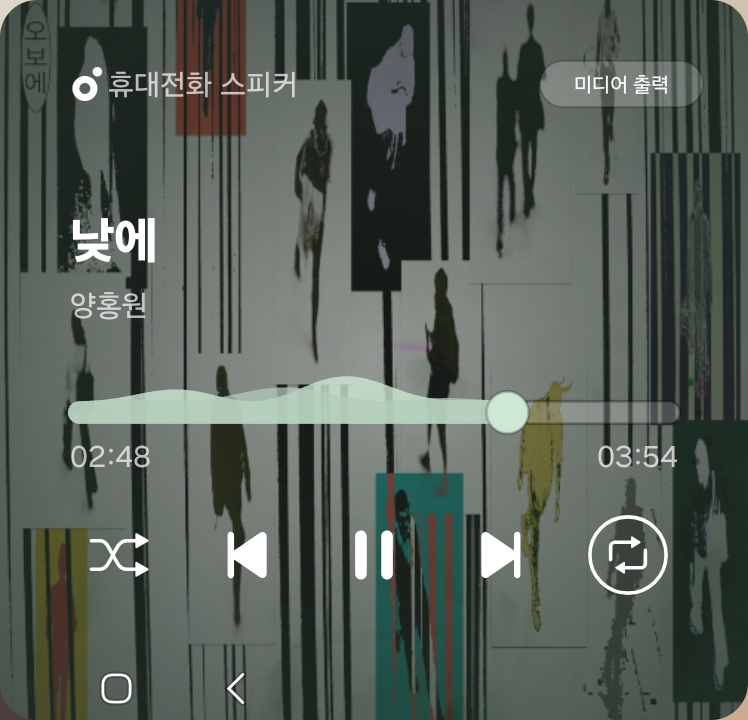Go to the home screen
This screenshot has width=748, height=720.
117,688
